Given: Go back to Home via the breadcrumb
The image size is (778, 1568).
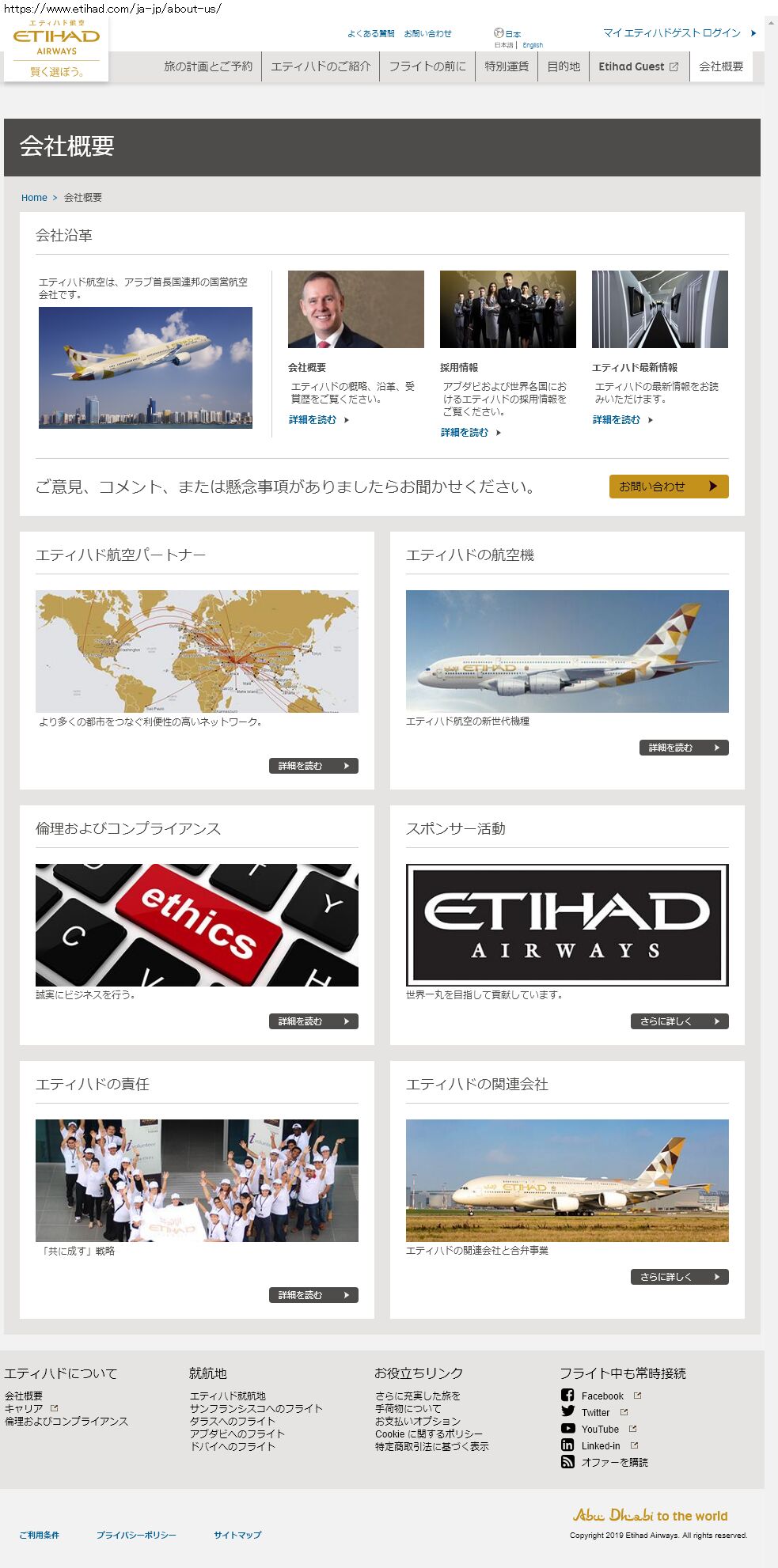Looking at the screenshot, I should [34, 198].
